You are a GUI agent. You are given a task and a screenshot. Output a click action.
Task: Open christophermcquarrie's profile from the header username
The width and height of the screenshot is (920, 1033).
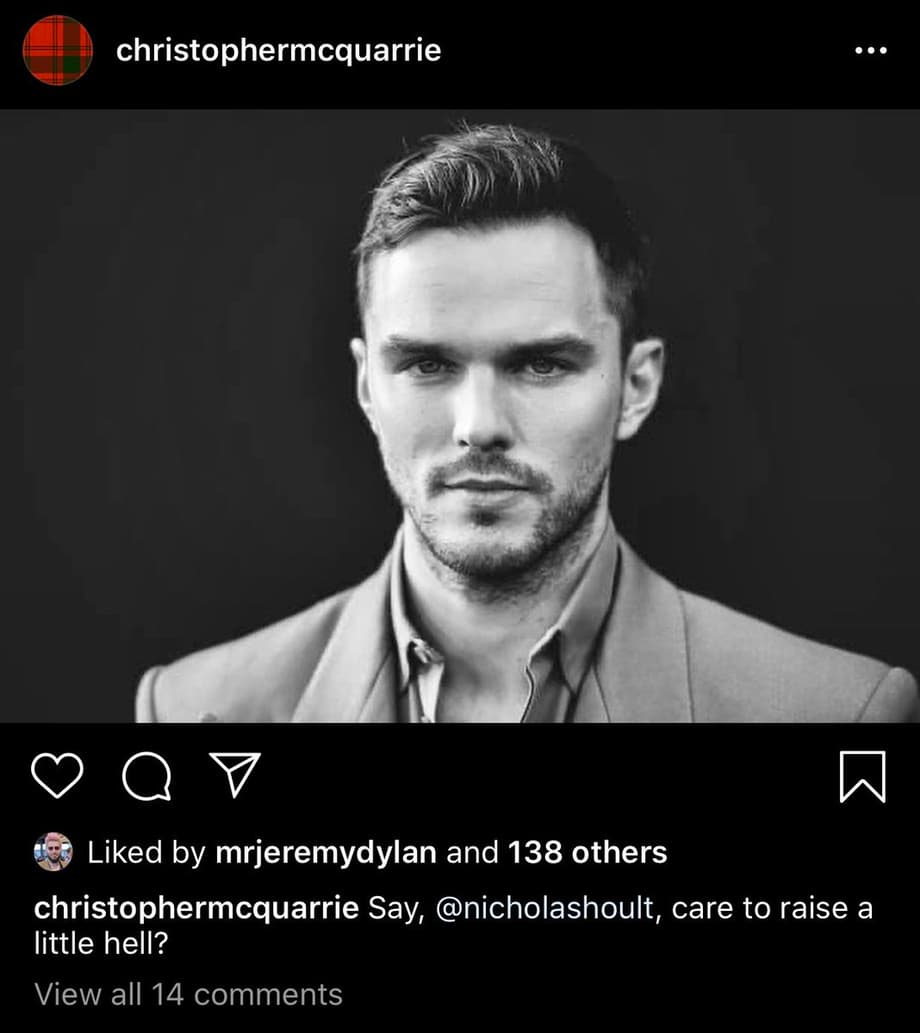click(x=278, y=51)
